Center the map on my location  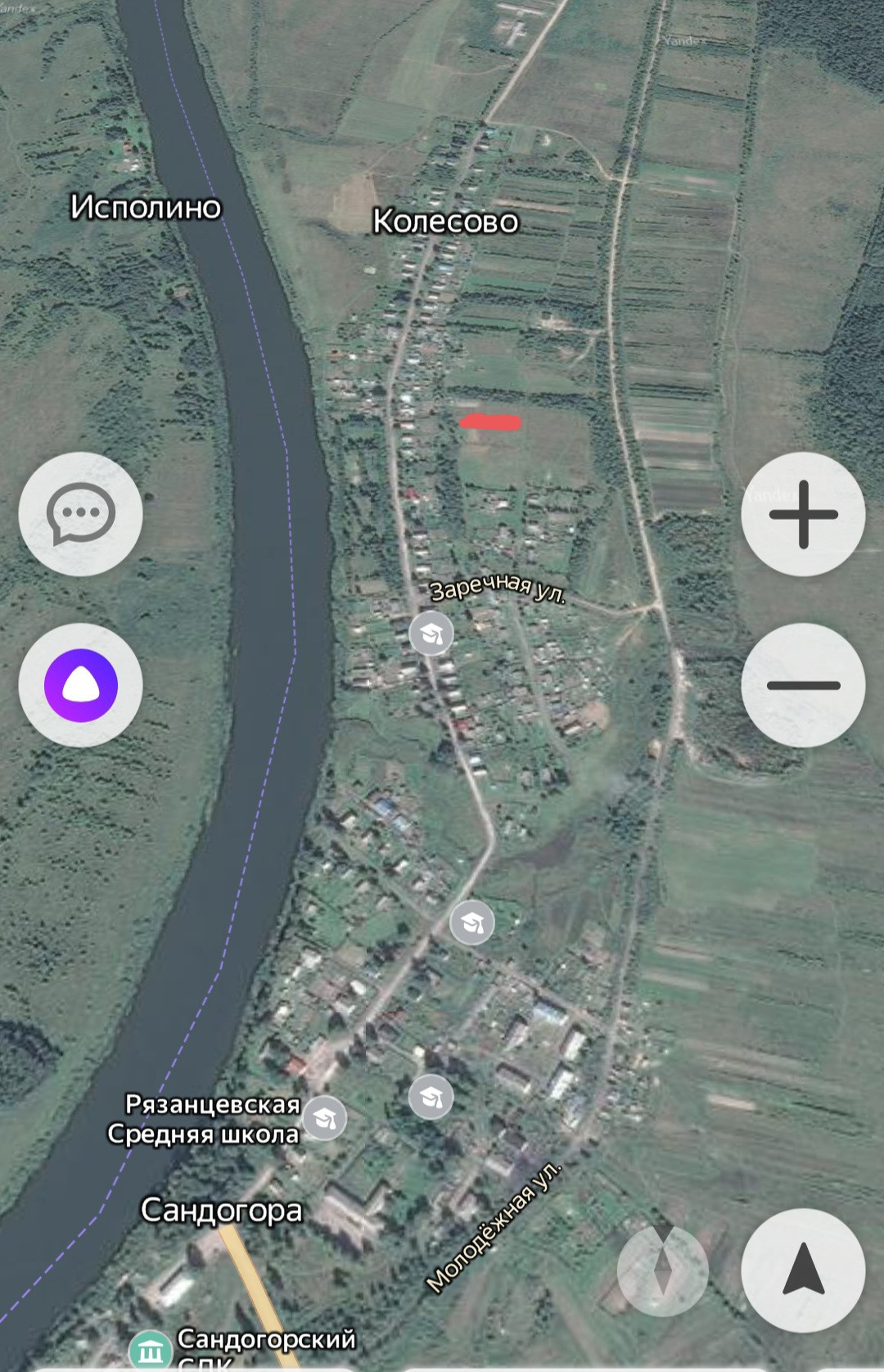click(x=803, y=1270)
